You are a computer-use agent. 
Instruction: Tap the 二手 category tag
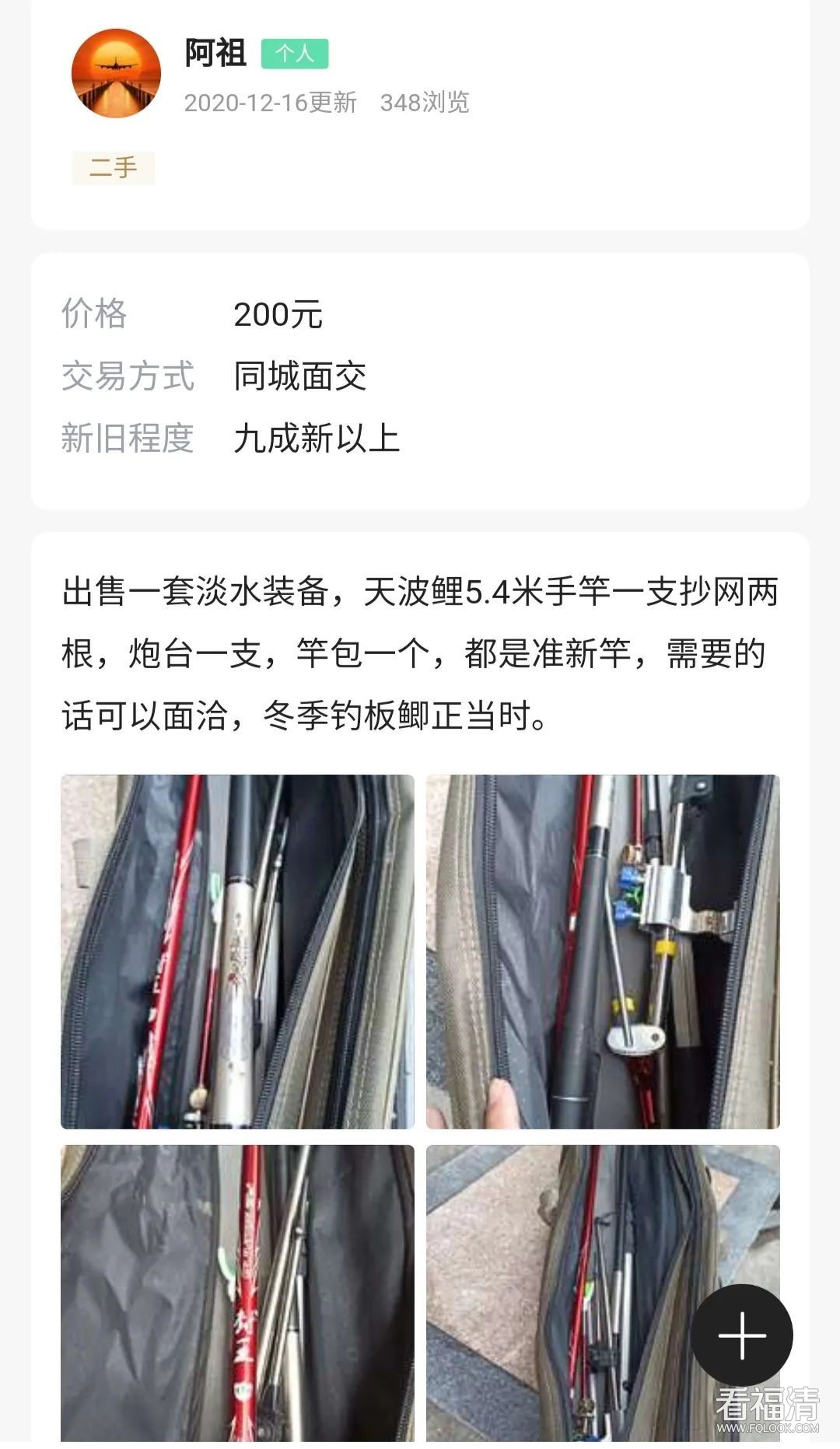point(113,168)
